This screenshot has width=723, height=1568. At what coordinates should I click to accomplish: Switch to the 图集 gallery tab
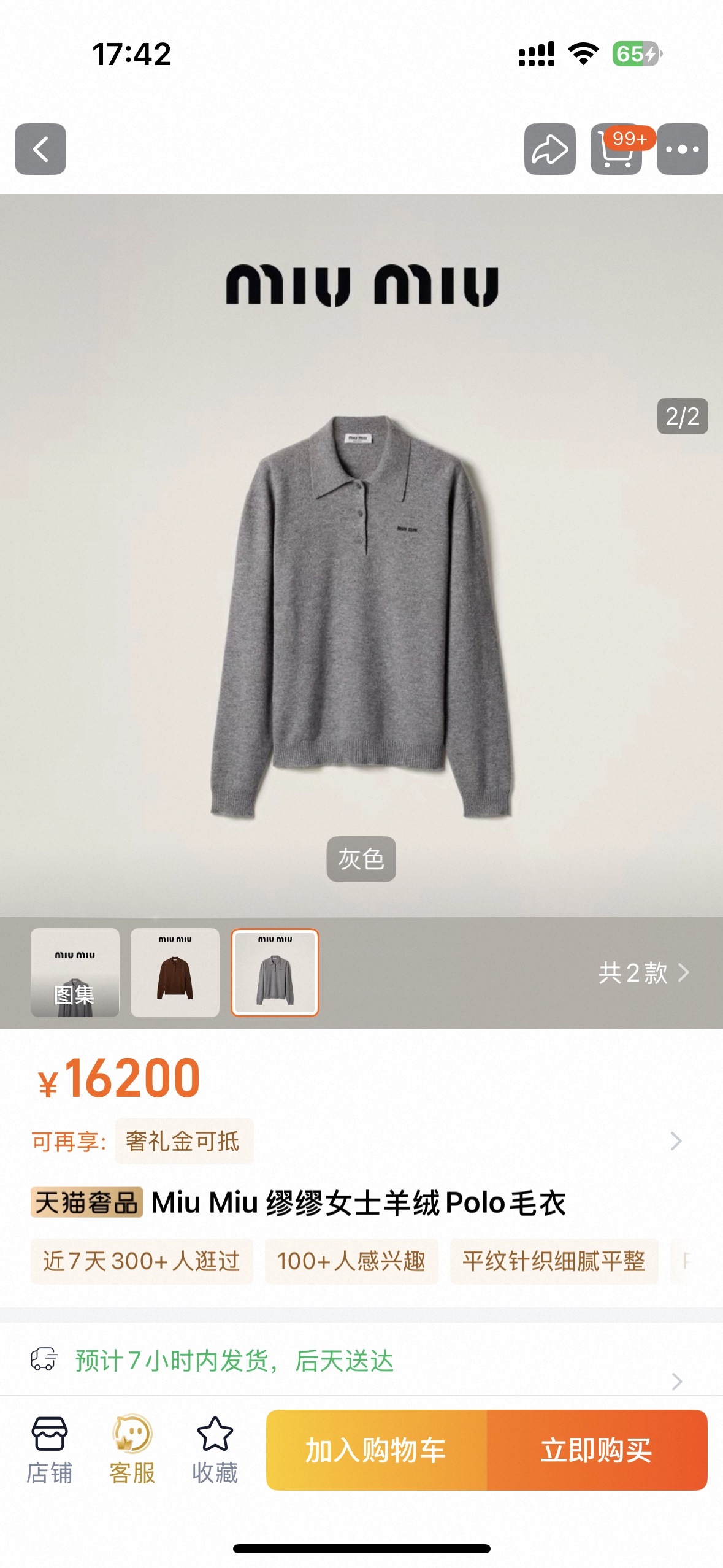[75, 973]
